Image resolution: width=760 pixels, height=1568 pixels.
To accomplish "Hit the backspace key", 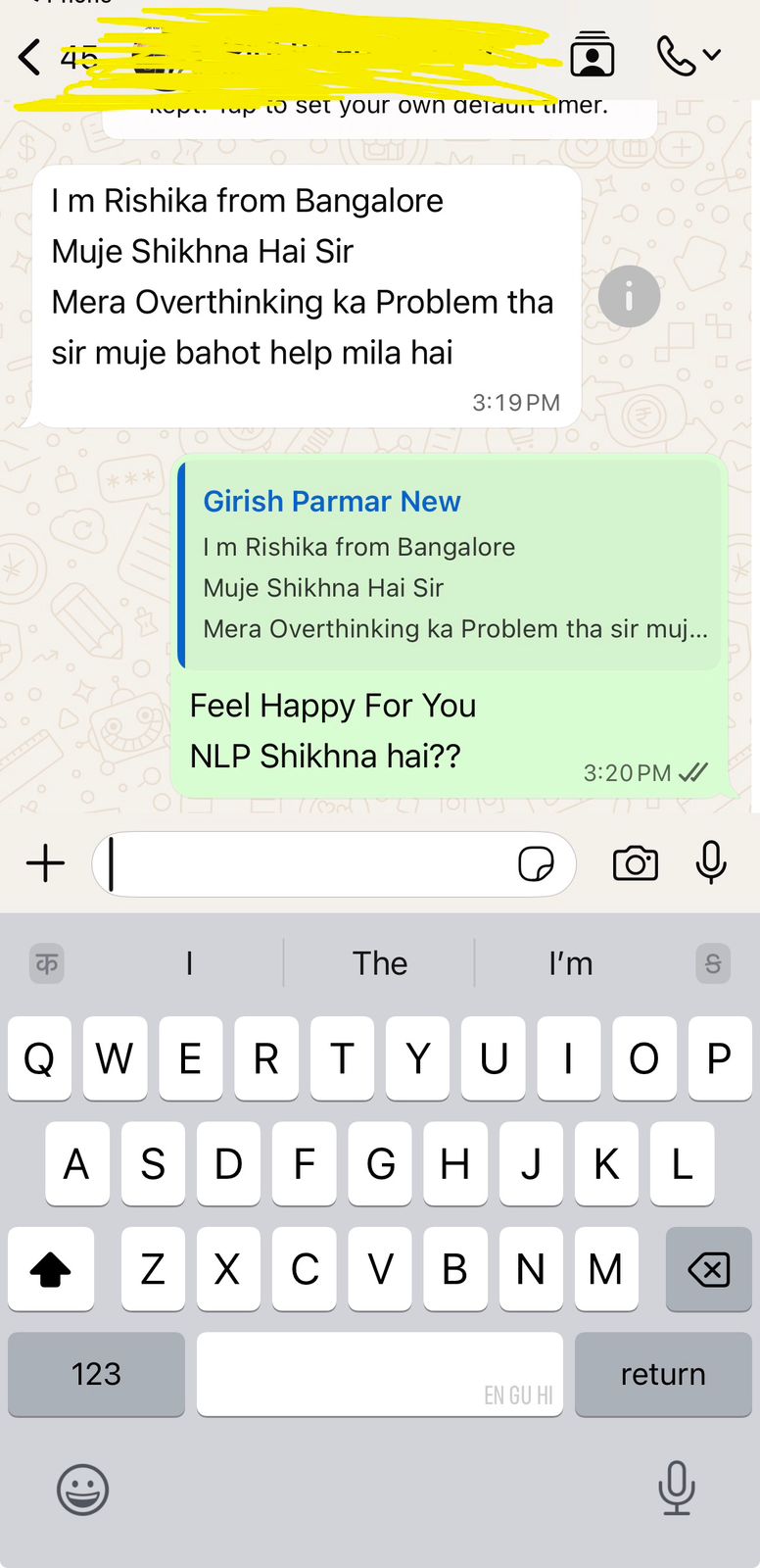I will [x=708, y=1270].
